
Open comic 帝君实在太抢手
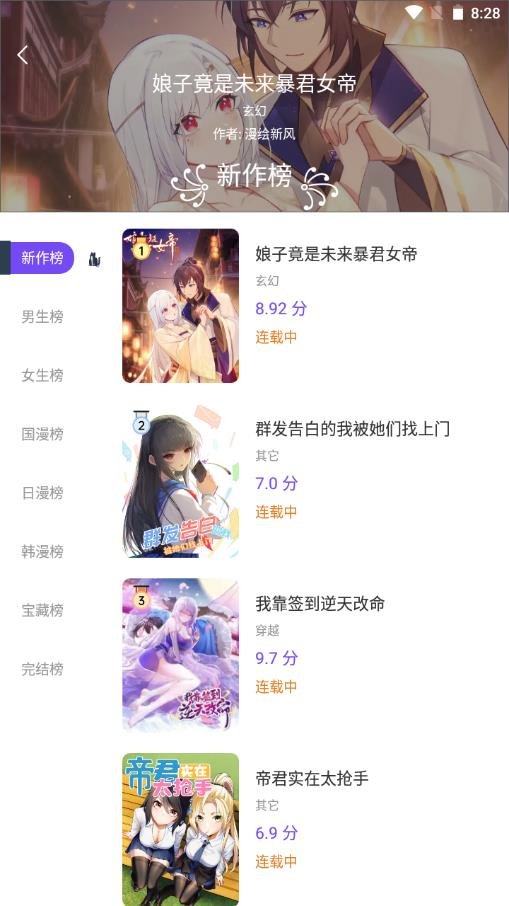[312, 829]
